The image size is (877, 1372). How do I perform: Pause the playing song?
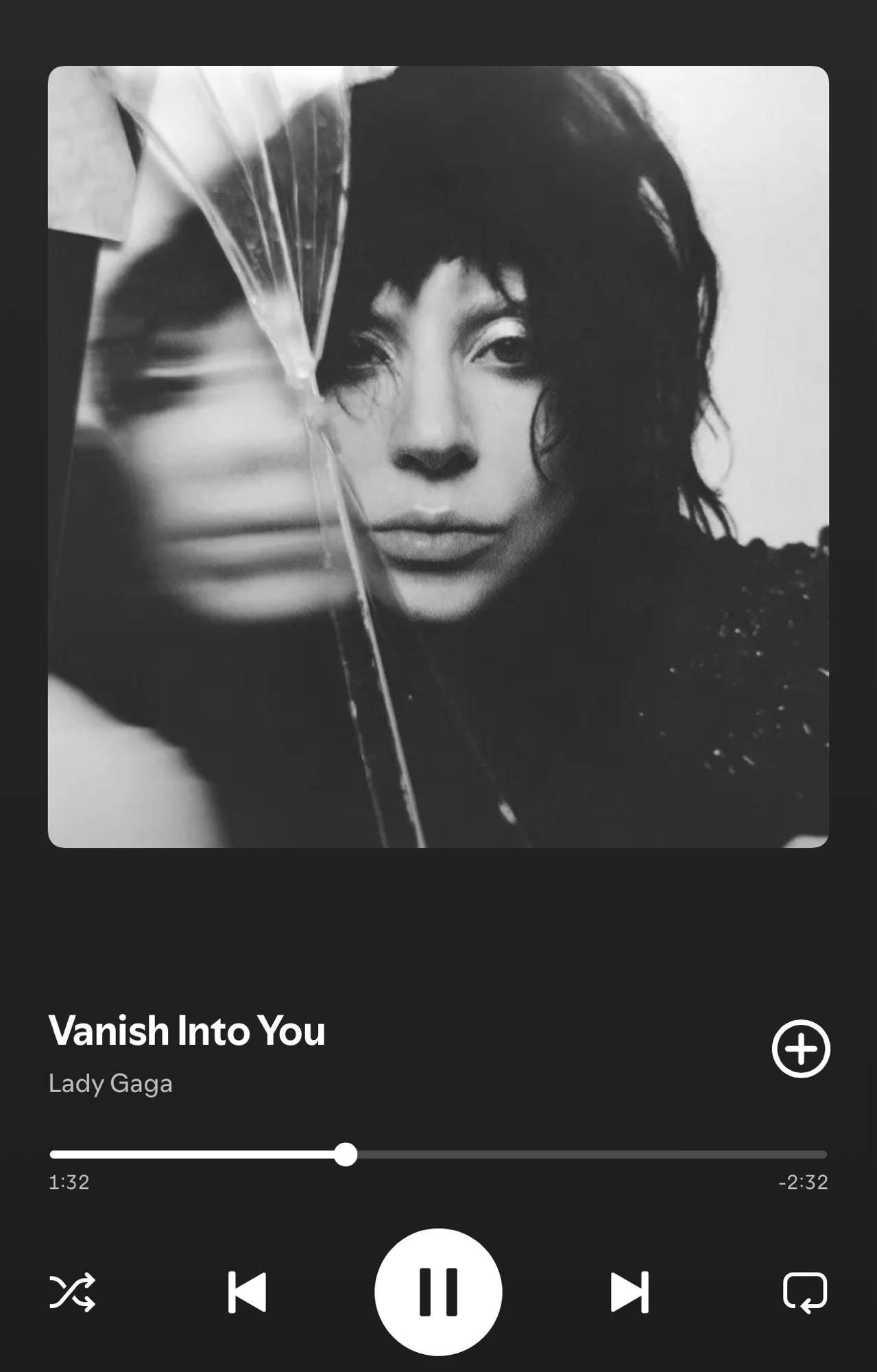pyautogui.click(x=438, y=1292)
